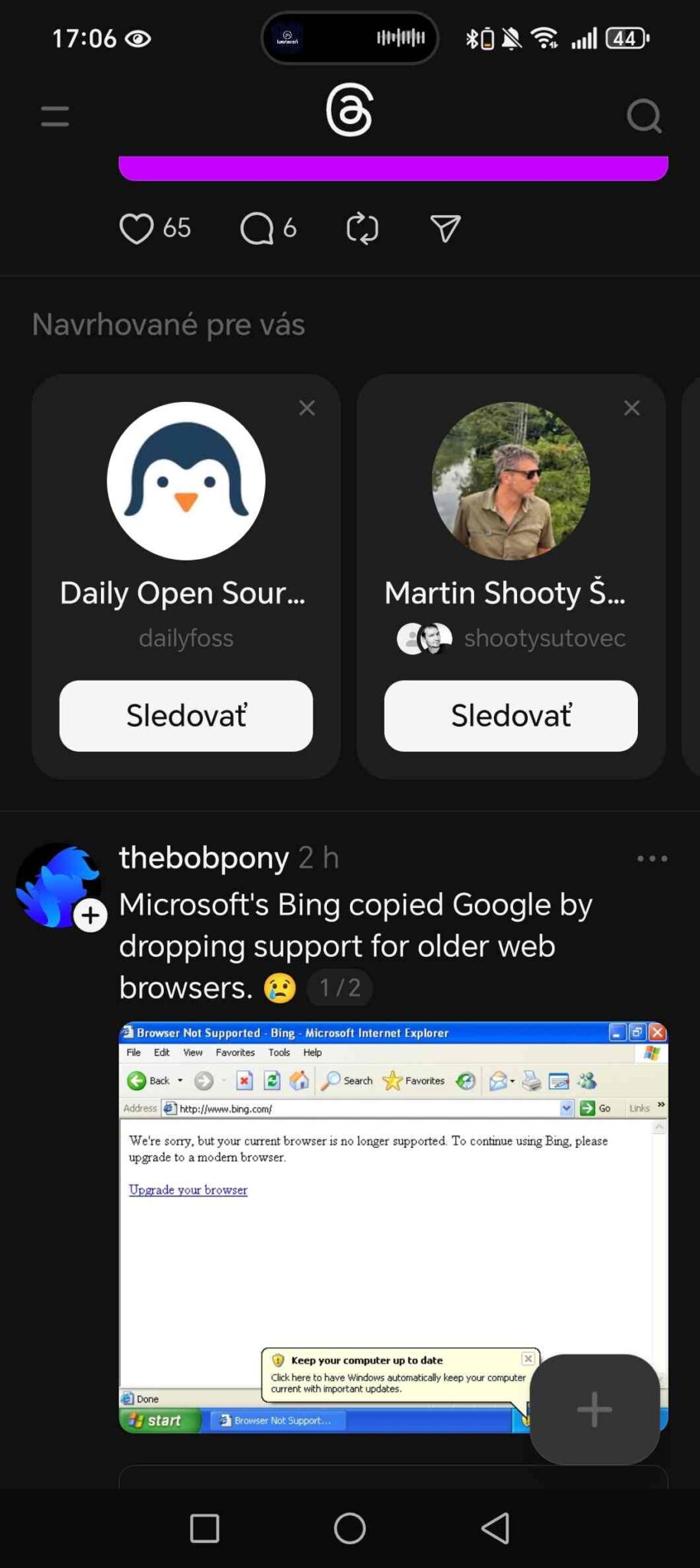Dismiss the Daily Open Source suggestion
The image size is (700, 1568).
click(307, 408)
